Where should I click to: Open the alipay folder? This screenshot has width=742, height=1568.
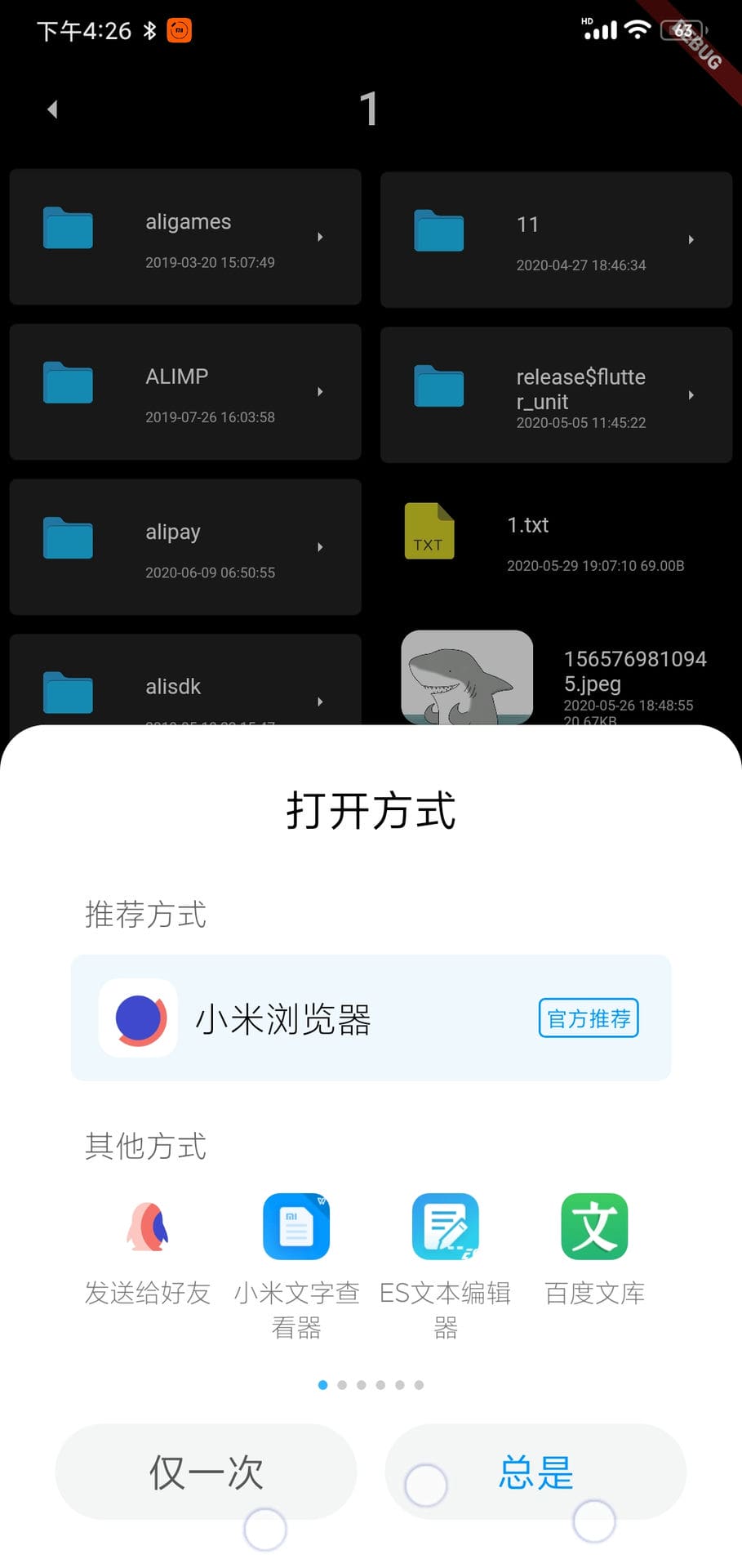point(185,547)
